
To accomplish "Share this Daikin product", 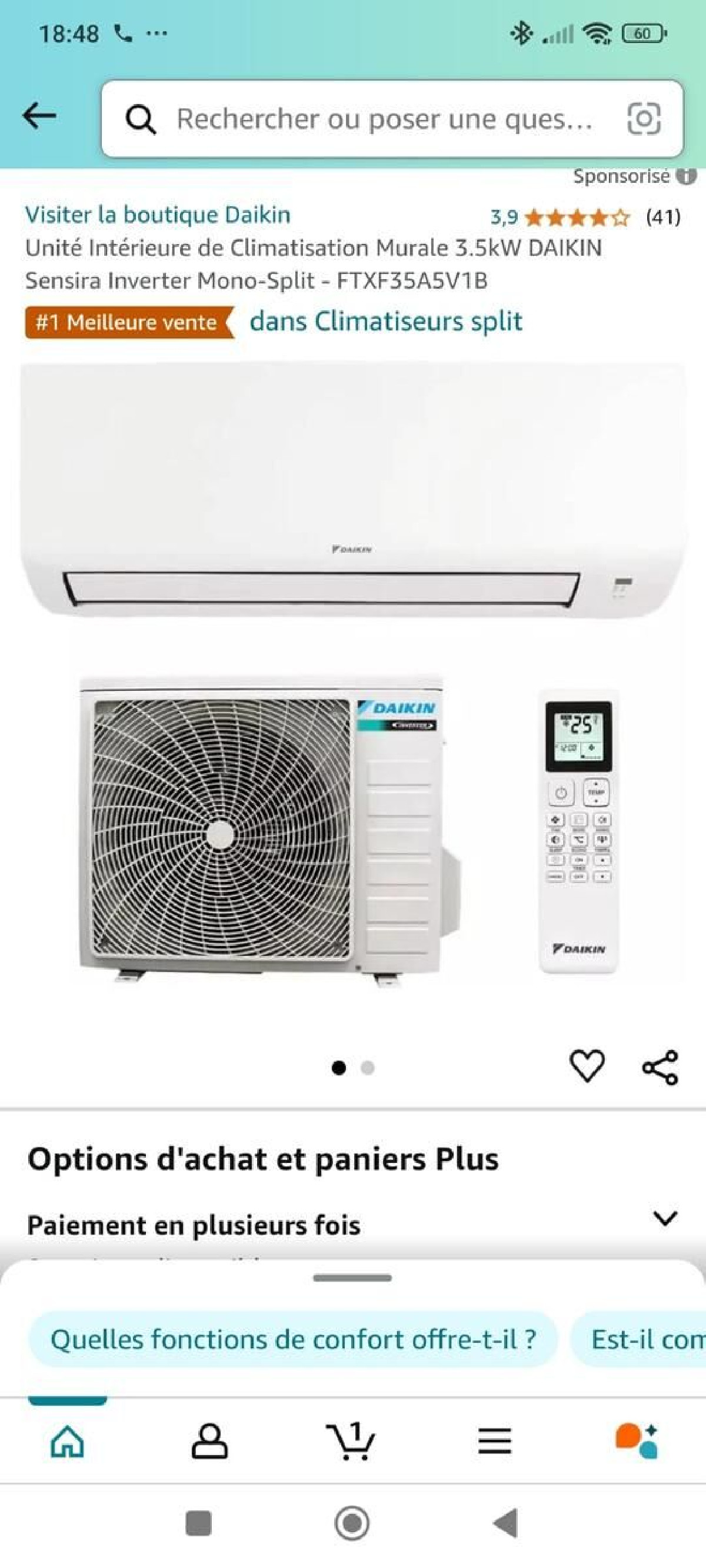I will [x=660, y=1067].
